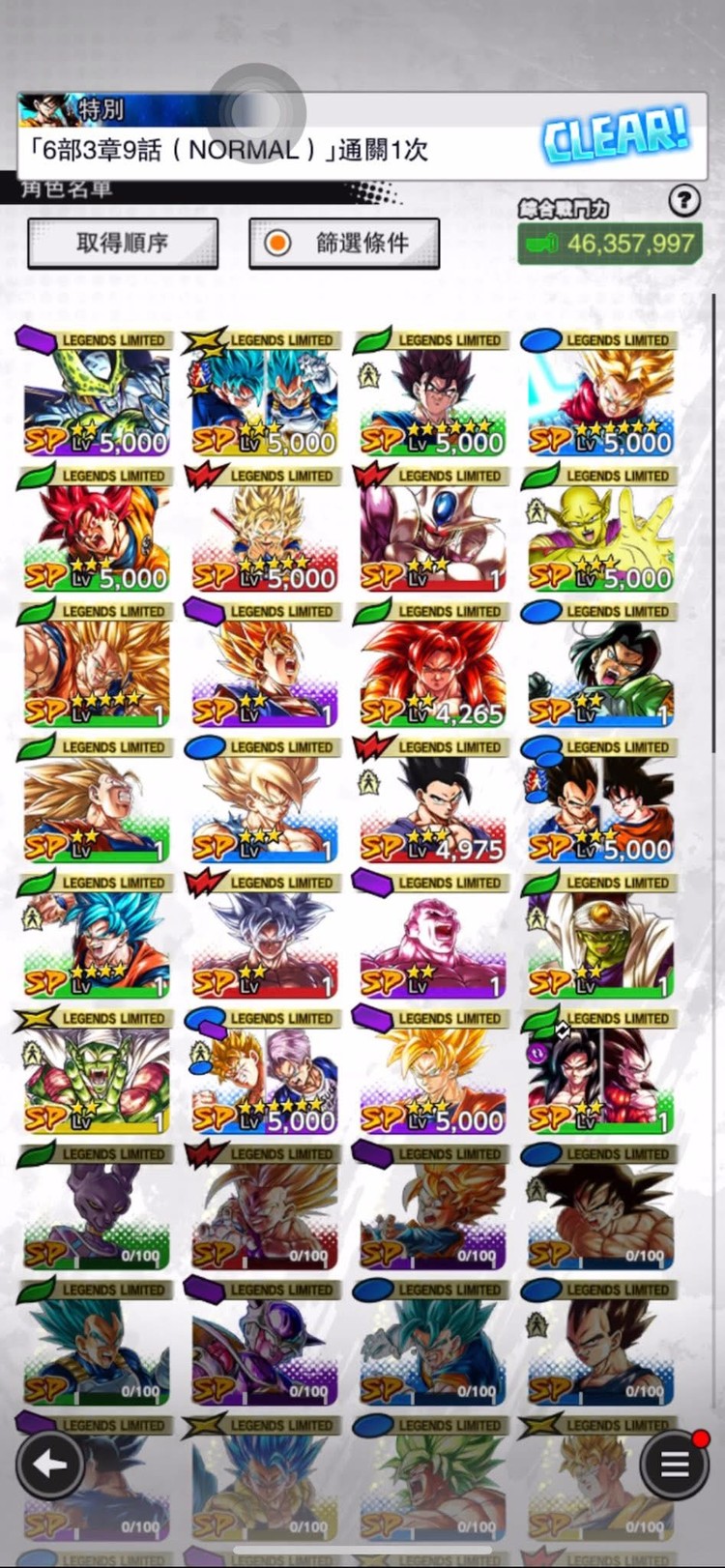Open the Android 17 character card
725x1568 pixels.
coord(600,667)
